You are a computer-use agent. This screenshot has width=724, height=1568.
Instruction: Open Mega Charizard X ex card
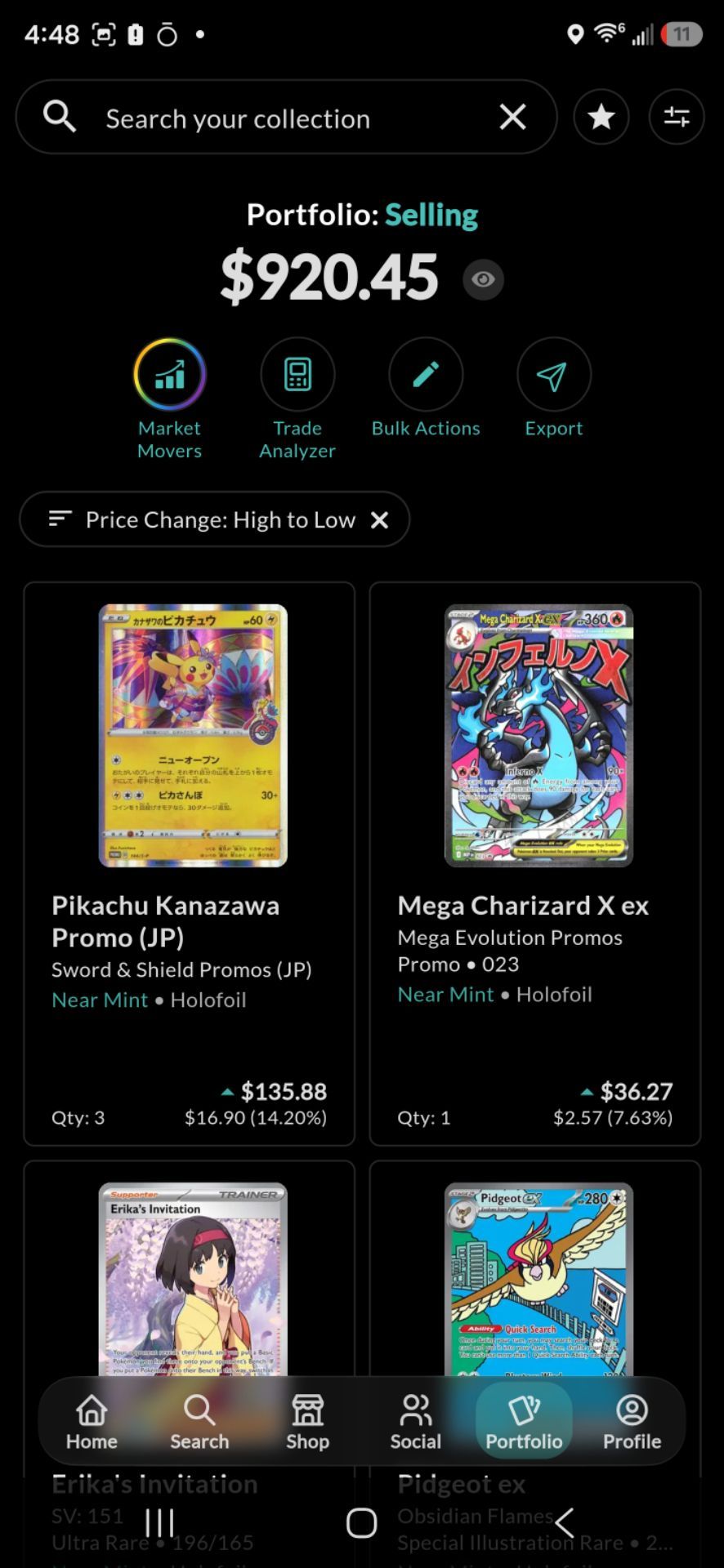tap(535, 863)
